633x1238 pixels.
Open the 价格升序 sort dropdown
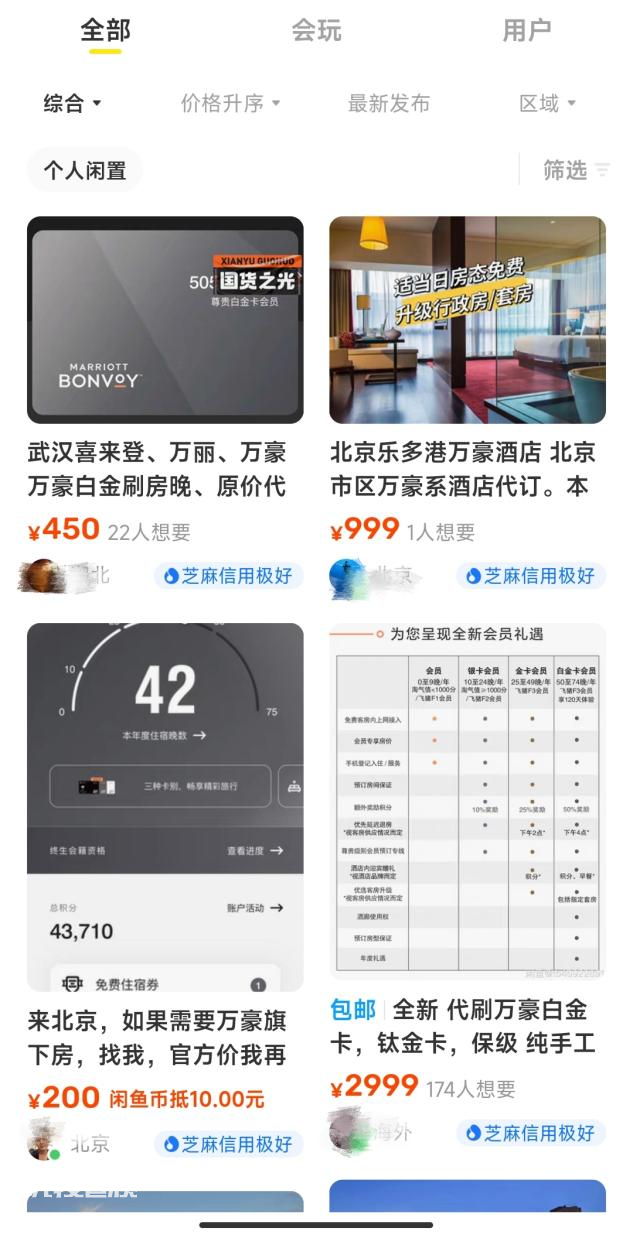231,103
